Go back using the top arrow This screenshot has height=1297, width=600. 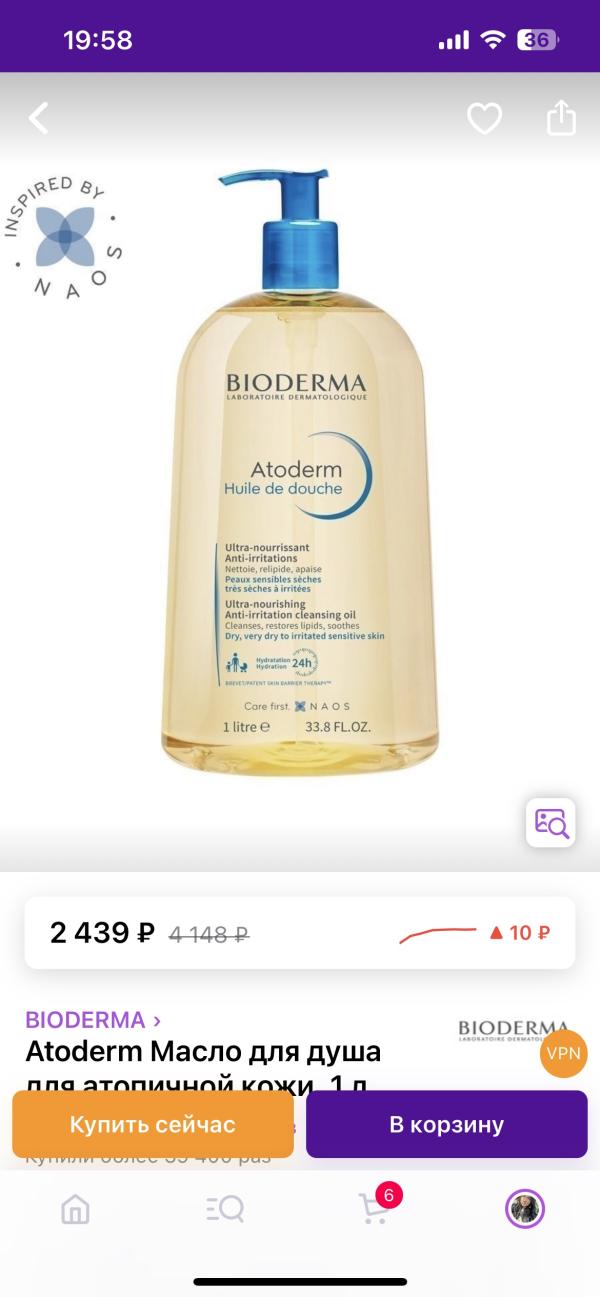38,119
